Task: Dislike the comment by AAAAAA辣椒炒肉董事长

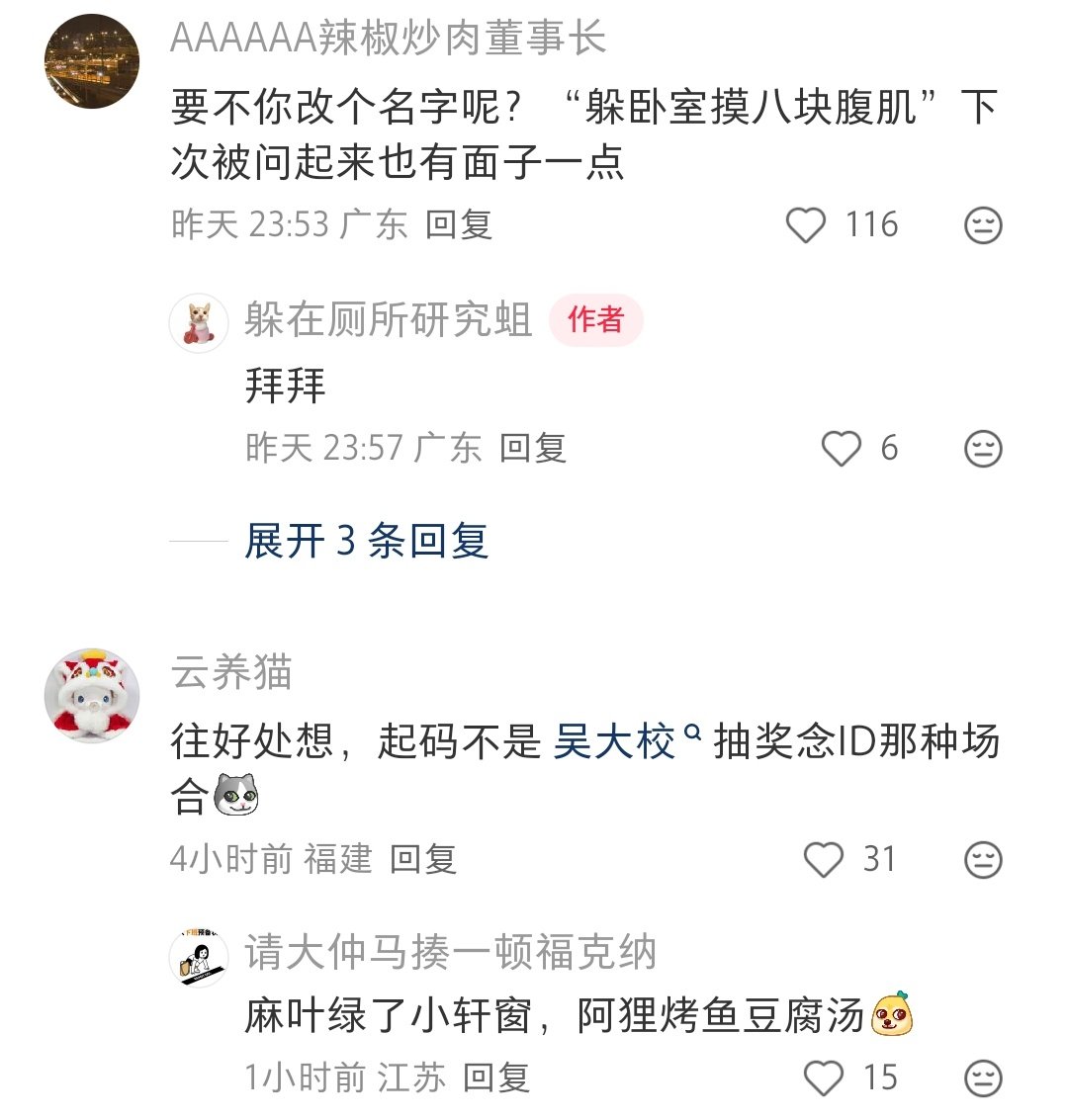Action: pos(983,226)
